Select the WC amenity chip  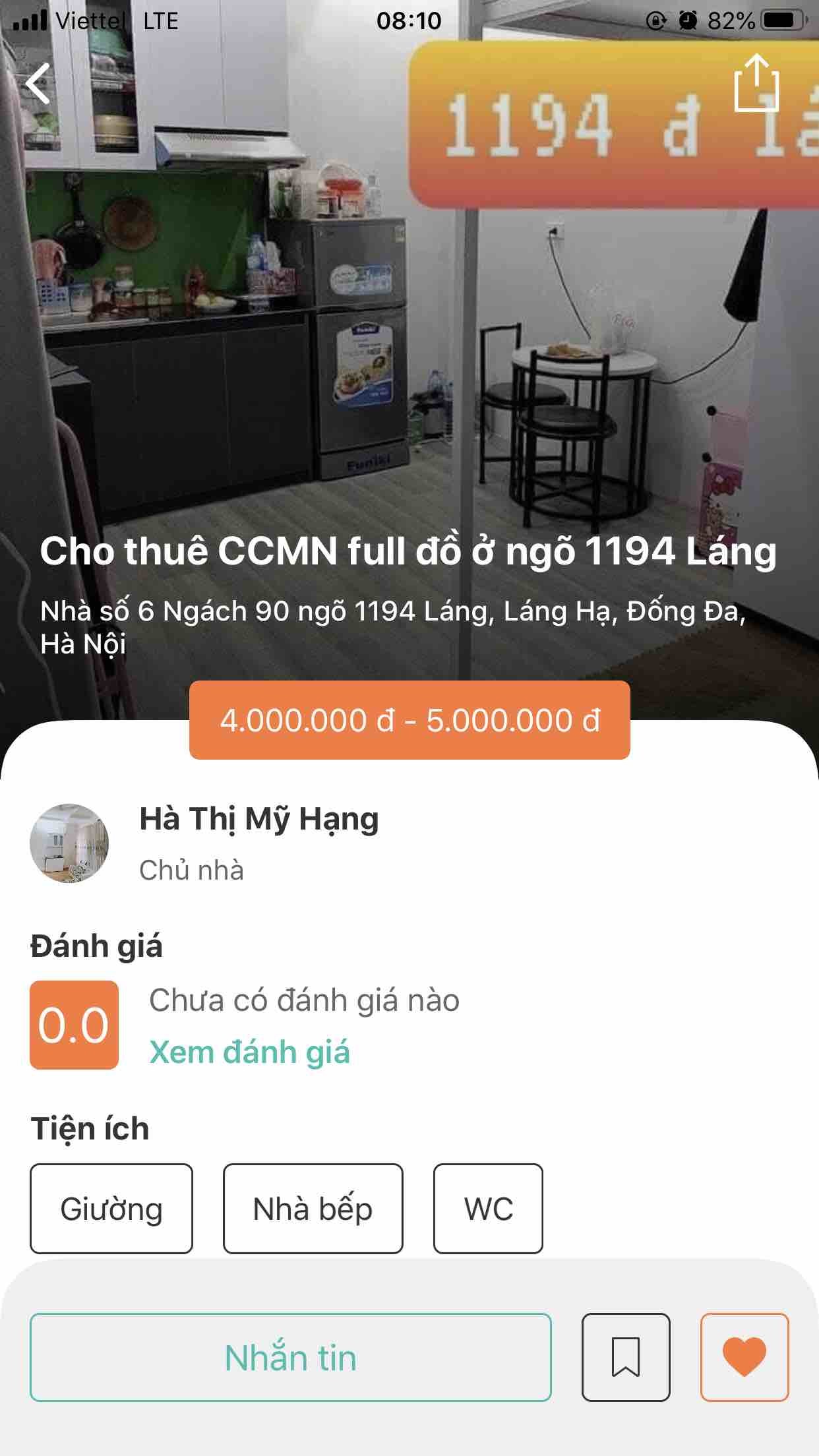point(488,1209)
